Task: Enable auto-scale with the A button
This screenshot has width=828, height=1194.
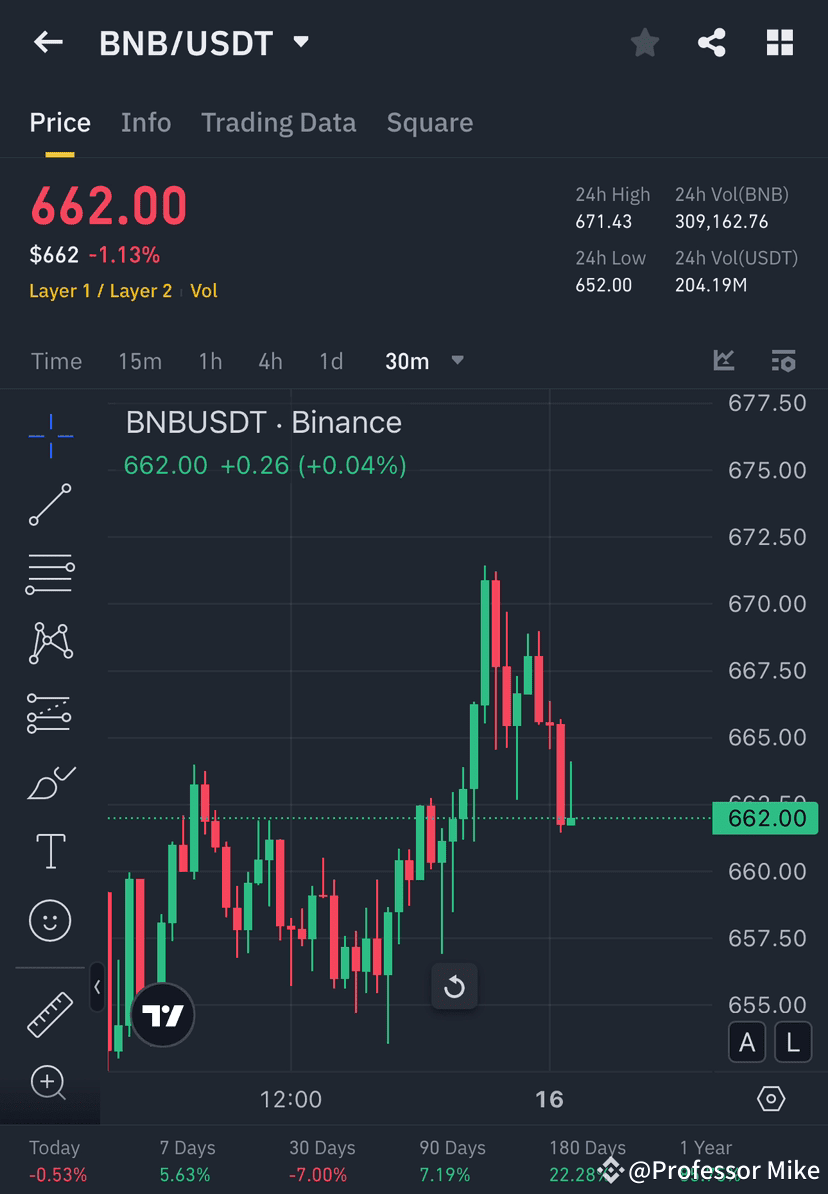Action: (747, 1042)
